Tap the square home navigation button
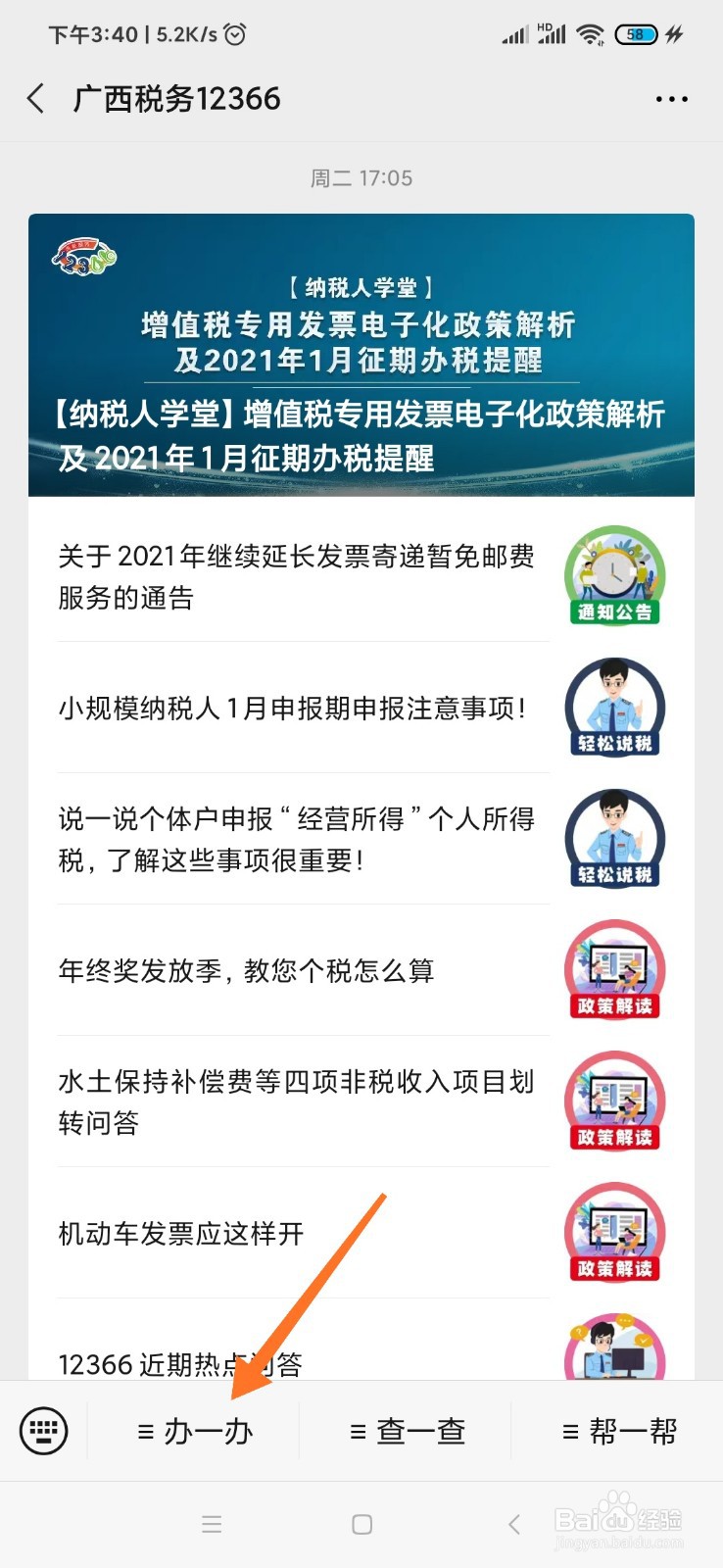 [361, 1524]
